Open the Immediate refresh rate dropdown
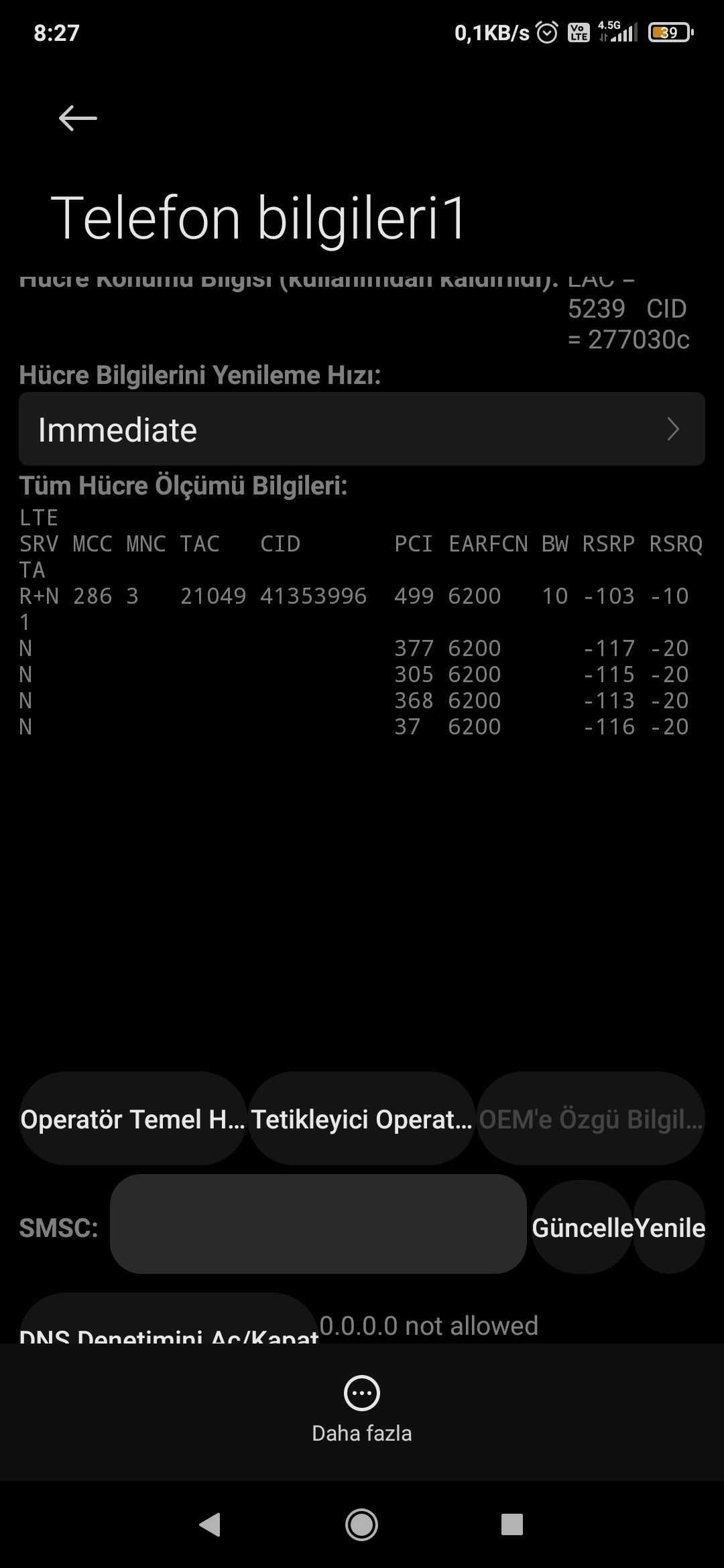Viewport: 724px width, 1568px height. 362,429
